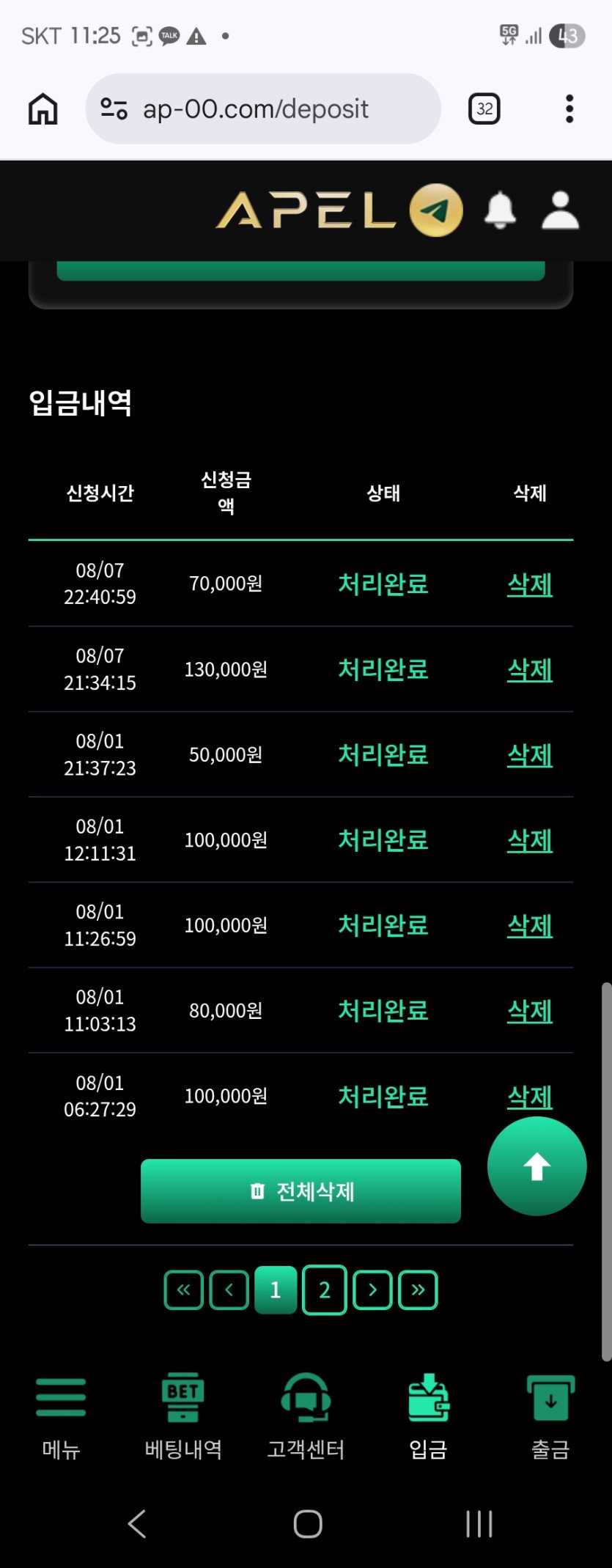
Task: Open the browser tab switcher
Action: click(x=484, y=108)
